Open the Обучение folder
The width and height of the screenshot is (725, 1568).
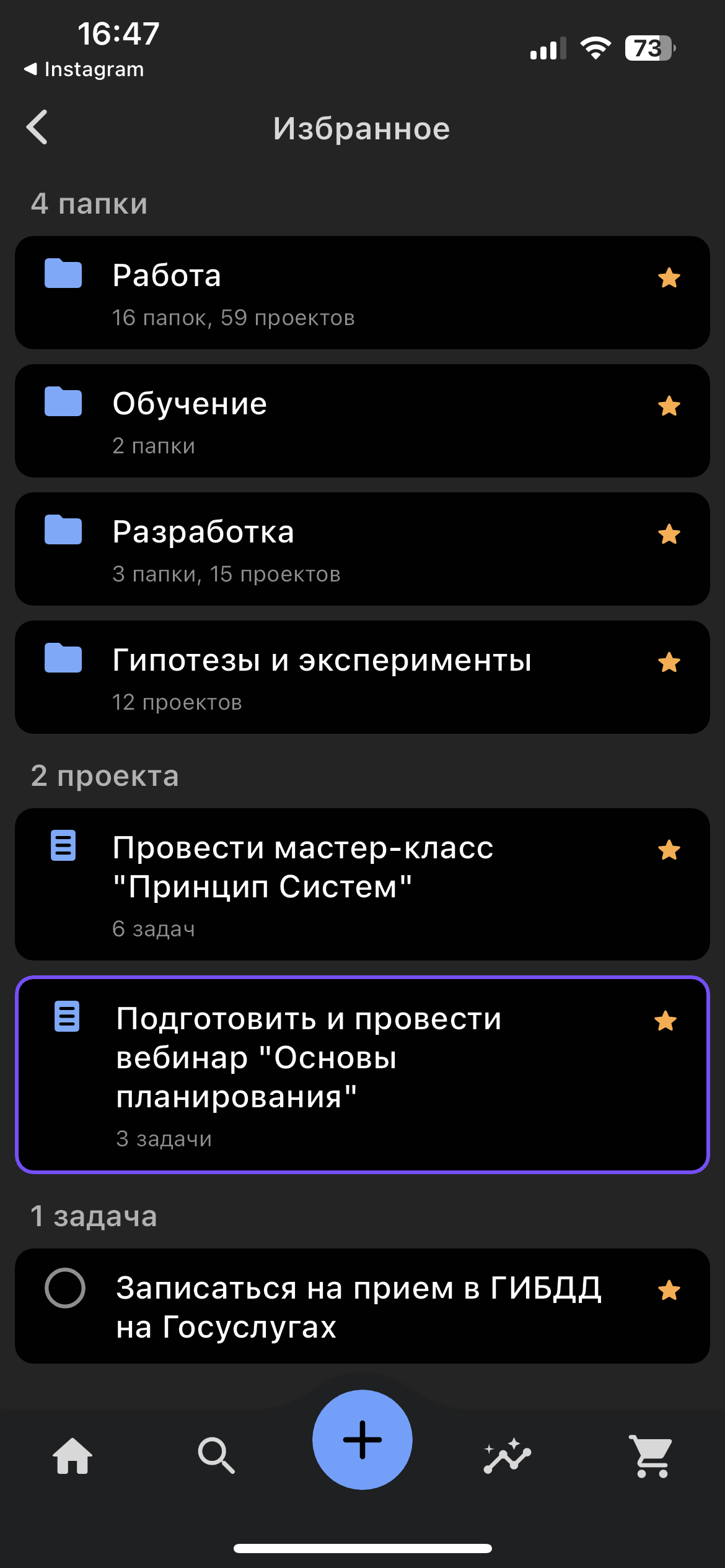[362, 420]
